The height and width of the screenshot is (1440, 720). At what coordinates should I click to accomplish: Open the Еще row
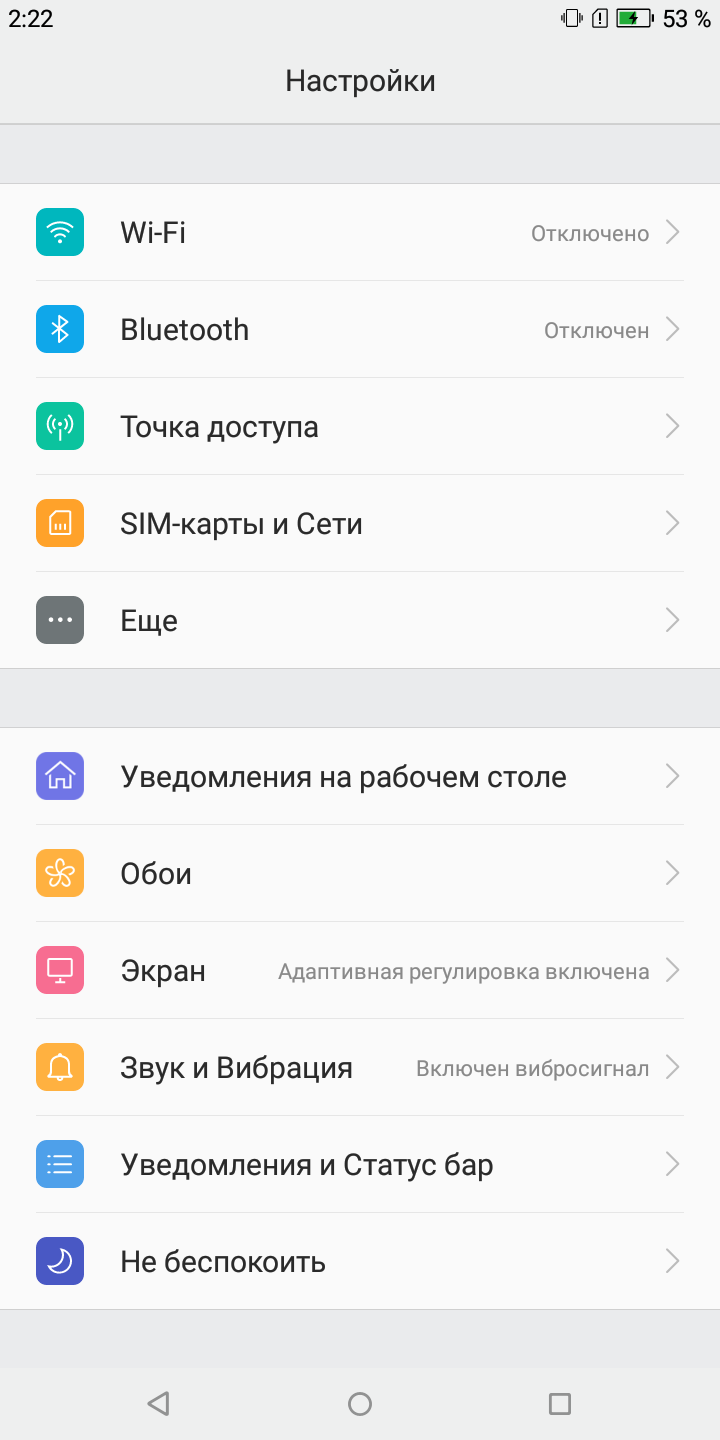360,621
